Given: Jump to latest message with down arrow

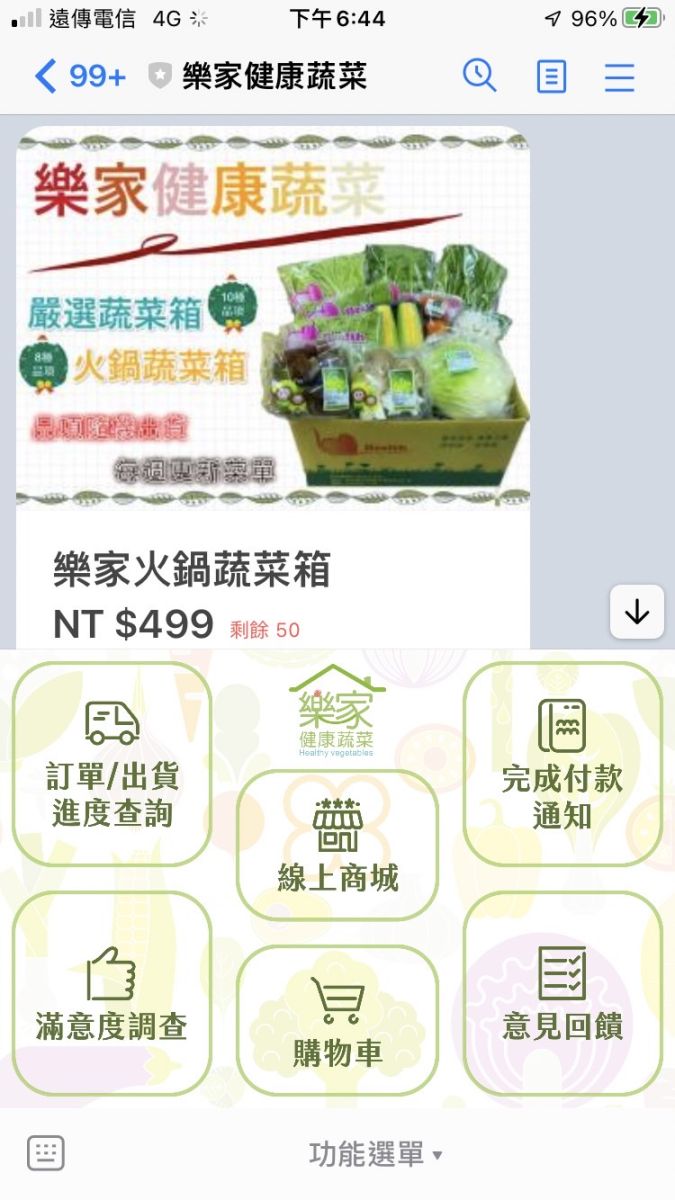Looking at the screenshot, I should (637, 612).
